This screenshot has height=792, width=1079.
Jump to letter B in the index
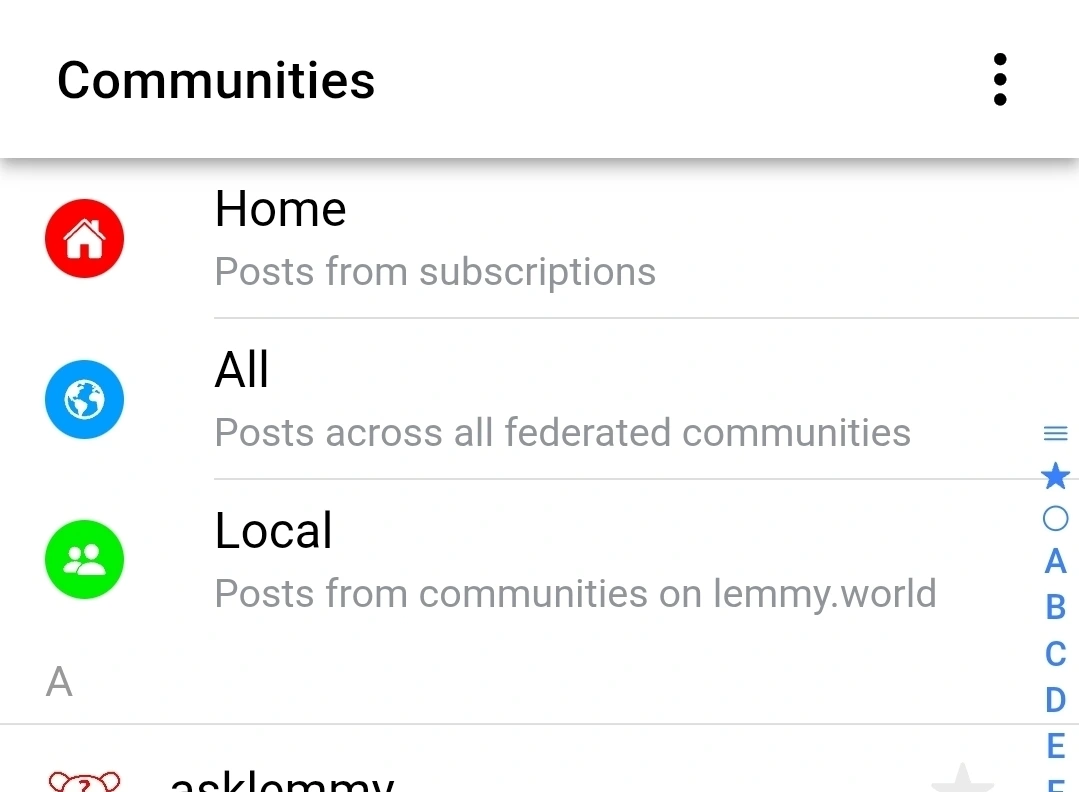click(1055, 607)
